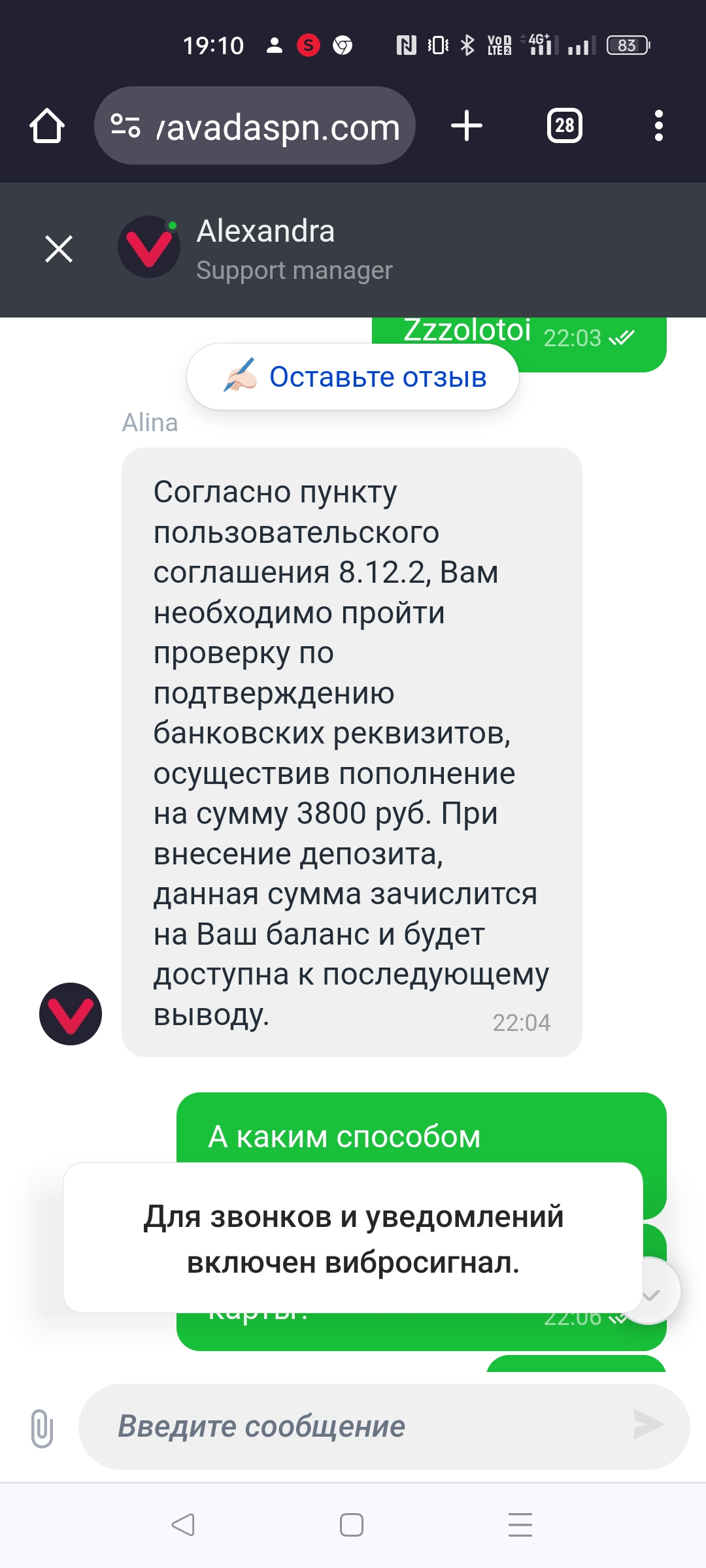
Task: Open the tab switcher showing 28 tabs
Action: [x=565, y=125]
